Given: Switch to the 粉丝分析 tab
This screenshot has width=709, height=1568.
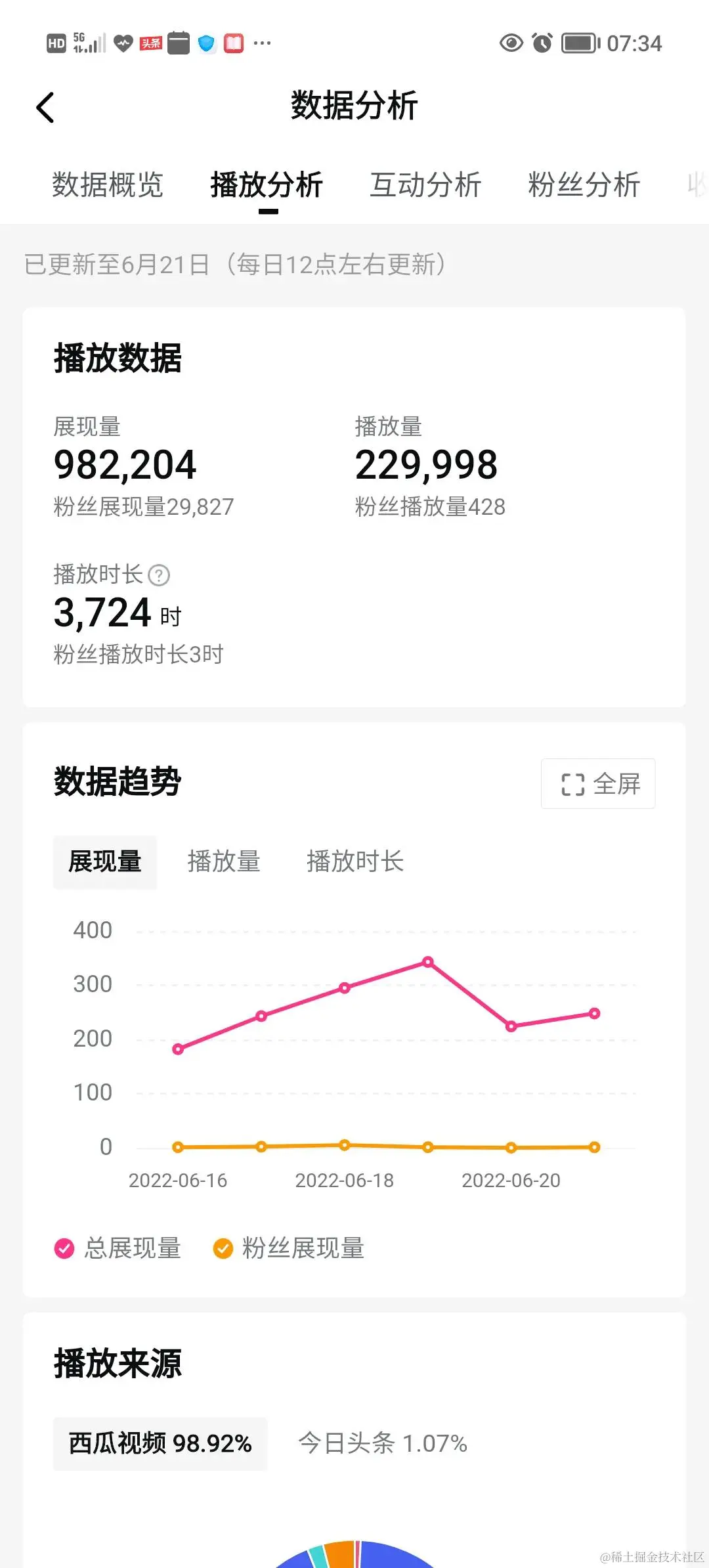Looking at the screenshot, I should 583,185.
